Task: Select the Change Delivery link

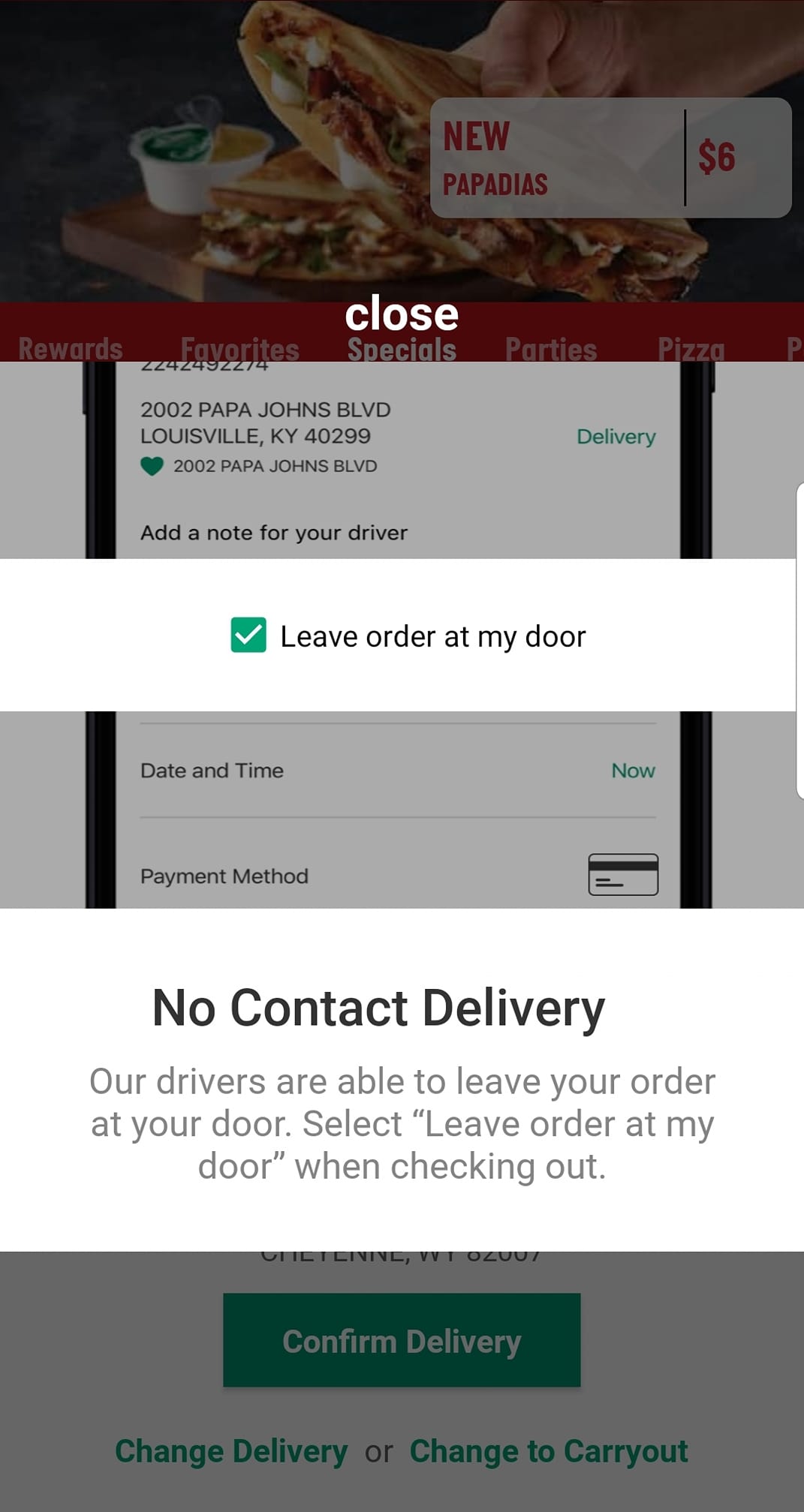Action: (x=231, y=1450)
